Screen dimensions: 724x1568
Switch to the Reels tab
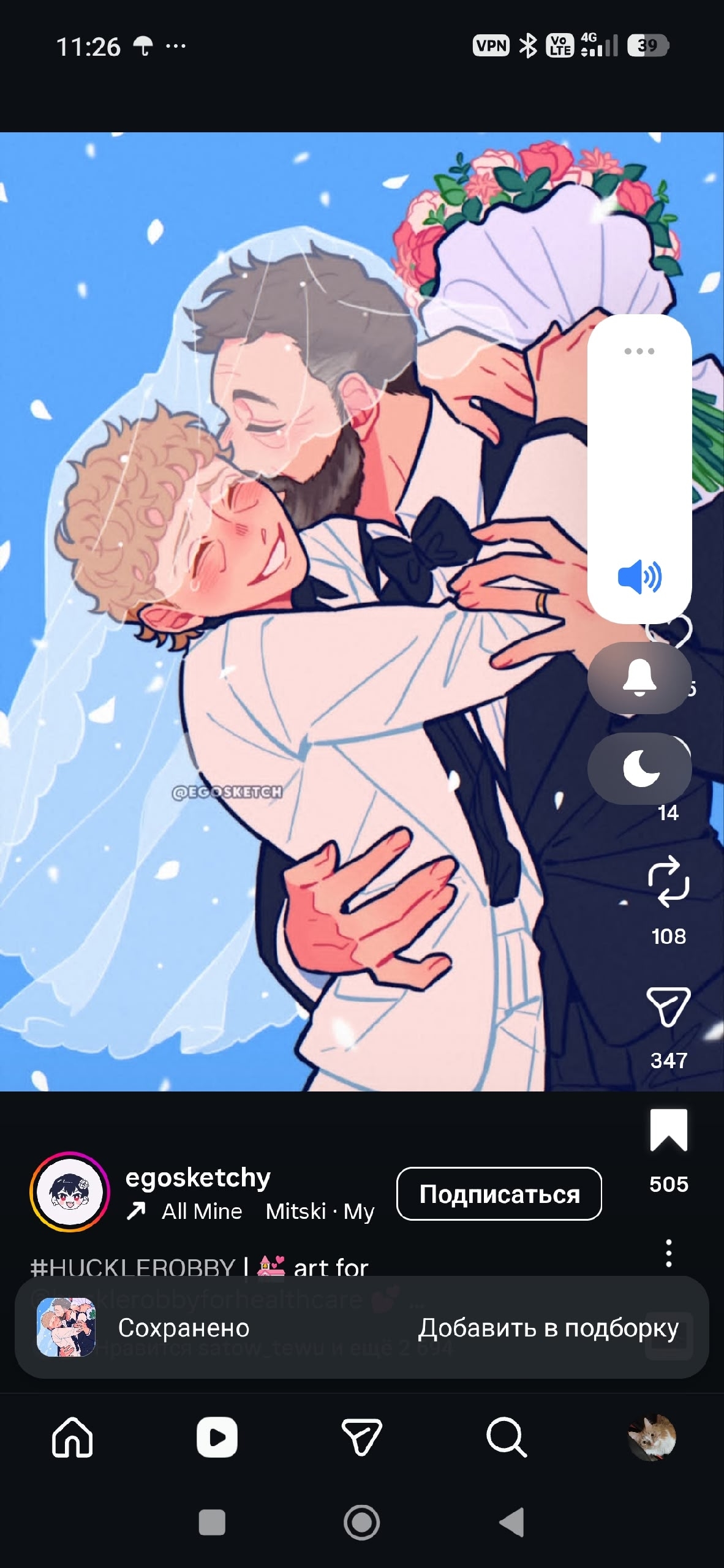coord(217,1437)
